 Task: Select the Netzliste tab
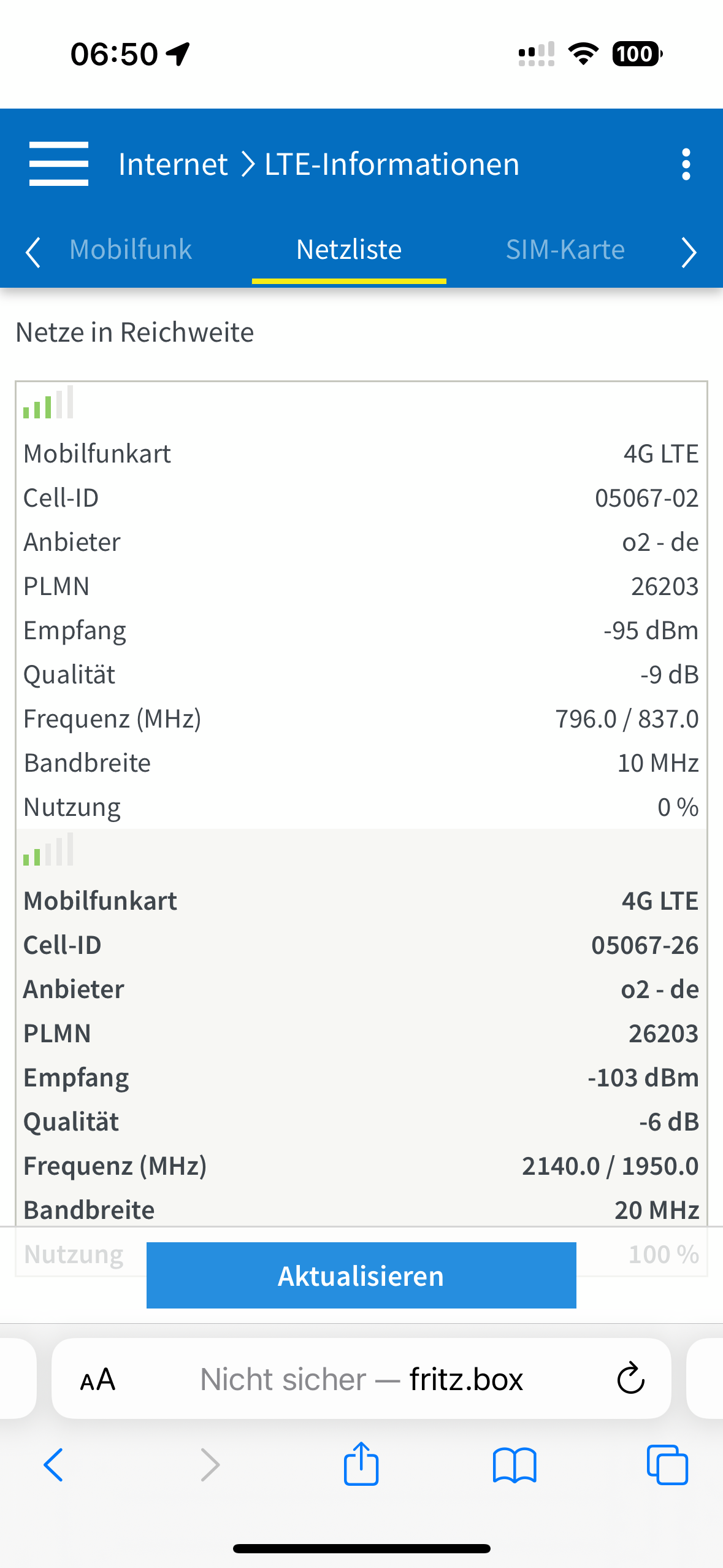click(x=349, y=250)
